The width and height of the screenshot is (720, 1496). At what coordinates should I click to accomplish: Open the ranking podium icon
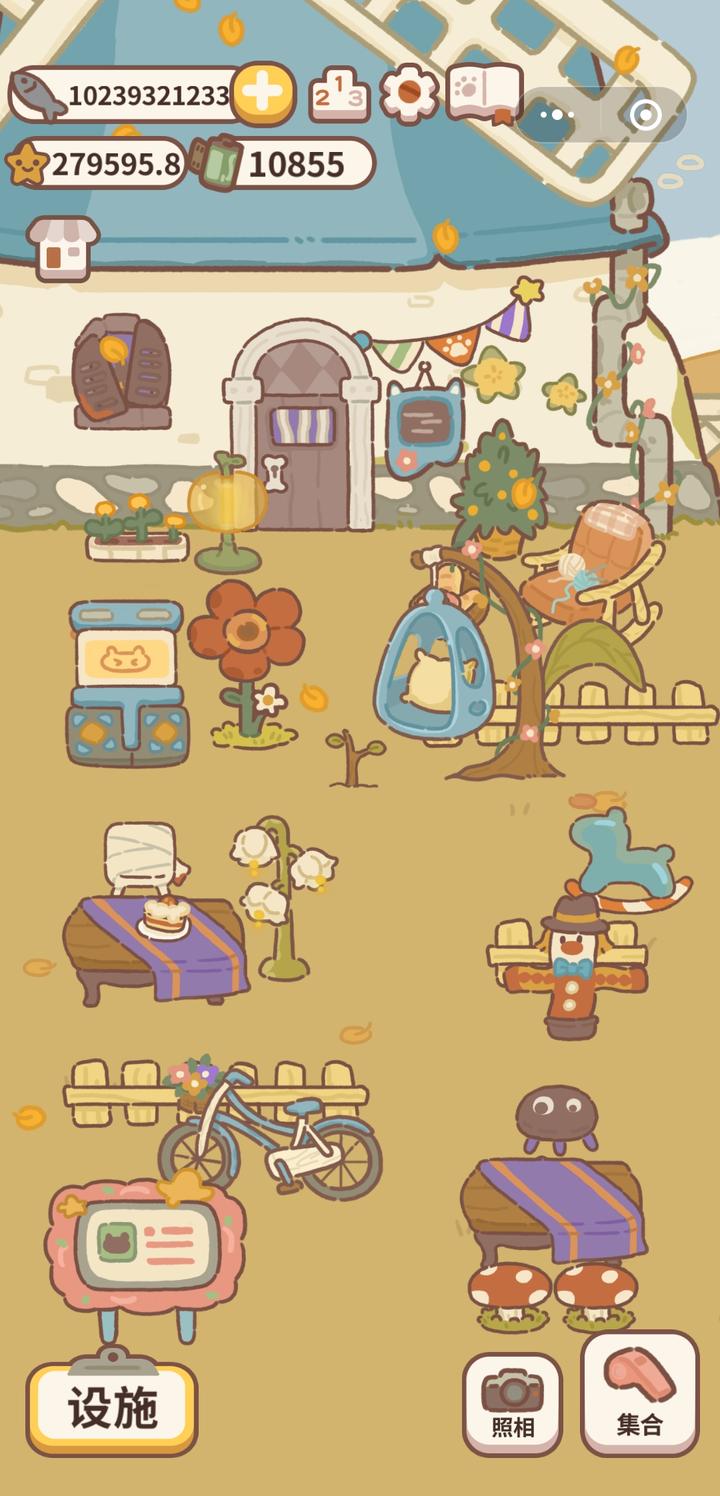point(340,95)
